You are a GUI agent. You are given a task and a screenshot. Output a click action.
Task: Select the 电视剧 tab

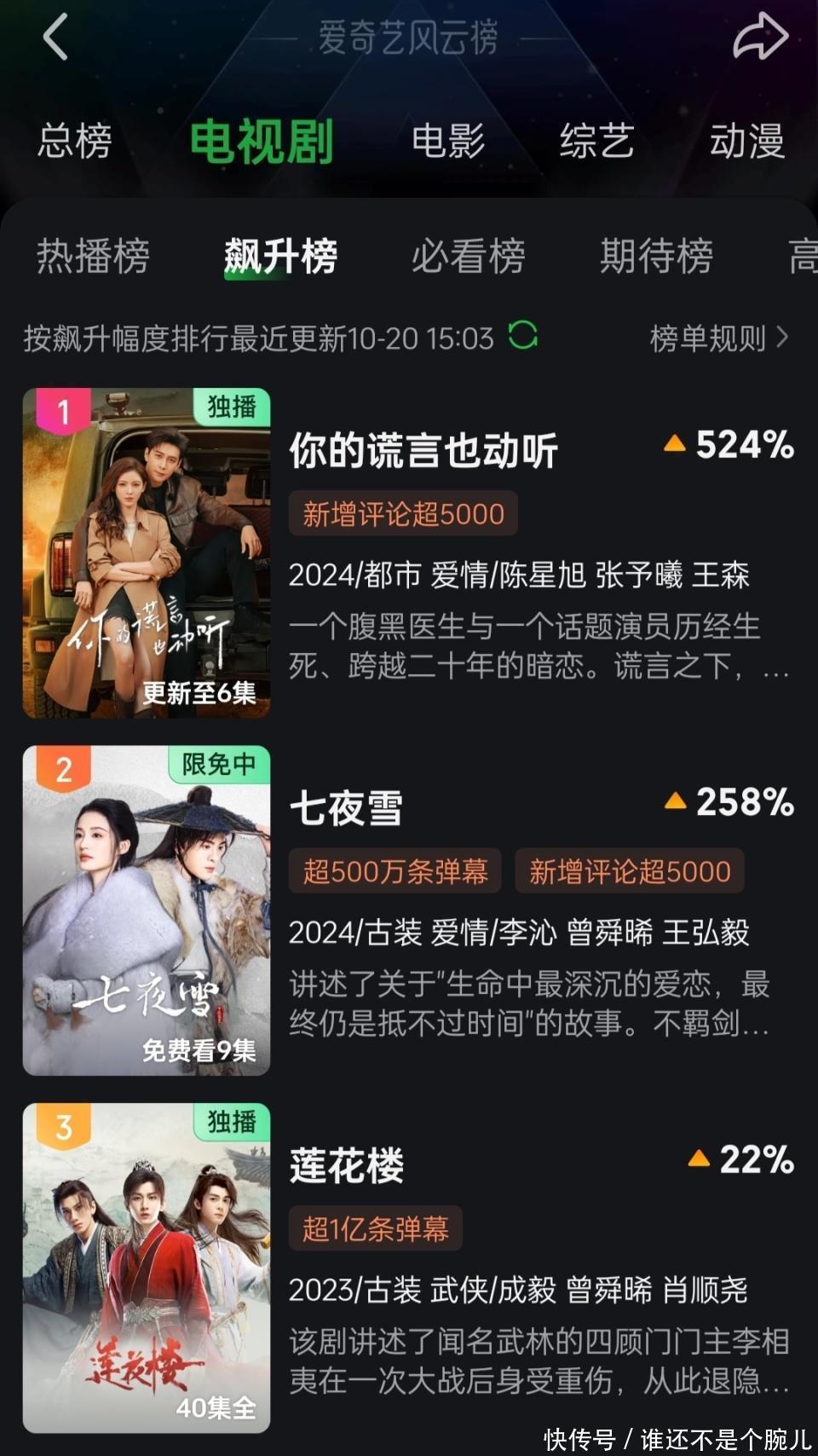click(x=261, y=142)
